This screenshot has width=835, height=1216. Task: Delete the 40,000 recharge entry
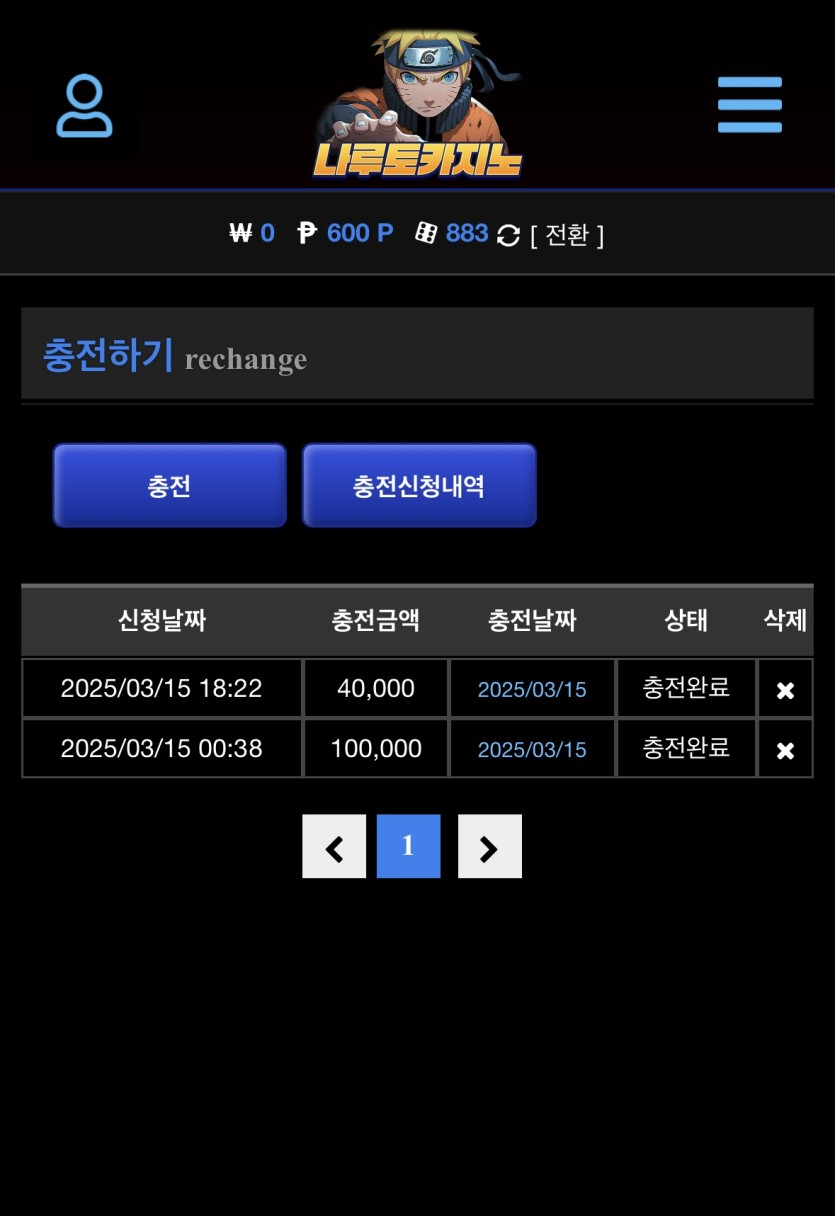pos(785,690)
